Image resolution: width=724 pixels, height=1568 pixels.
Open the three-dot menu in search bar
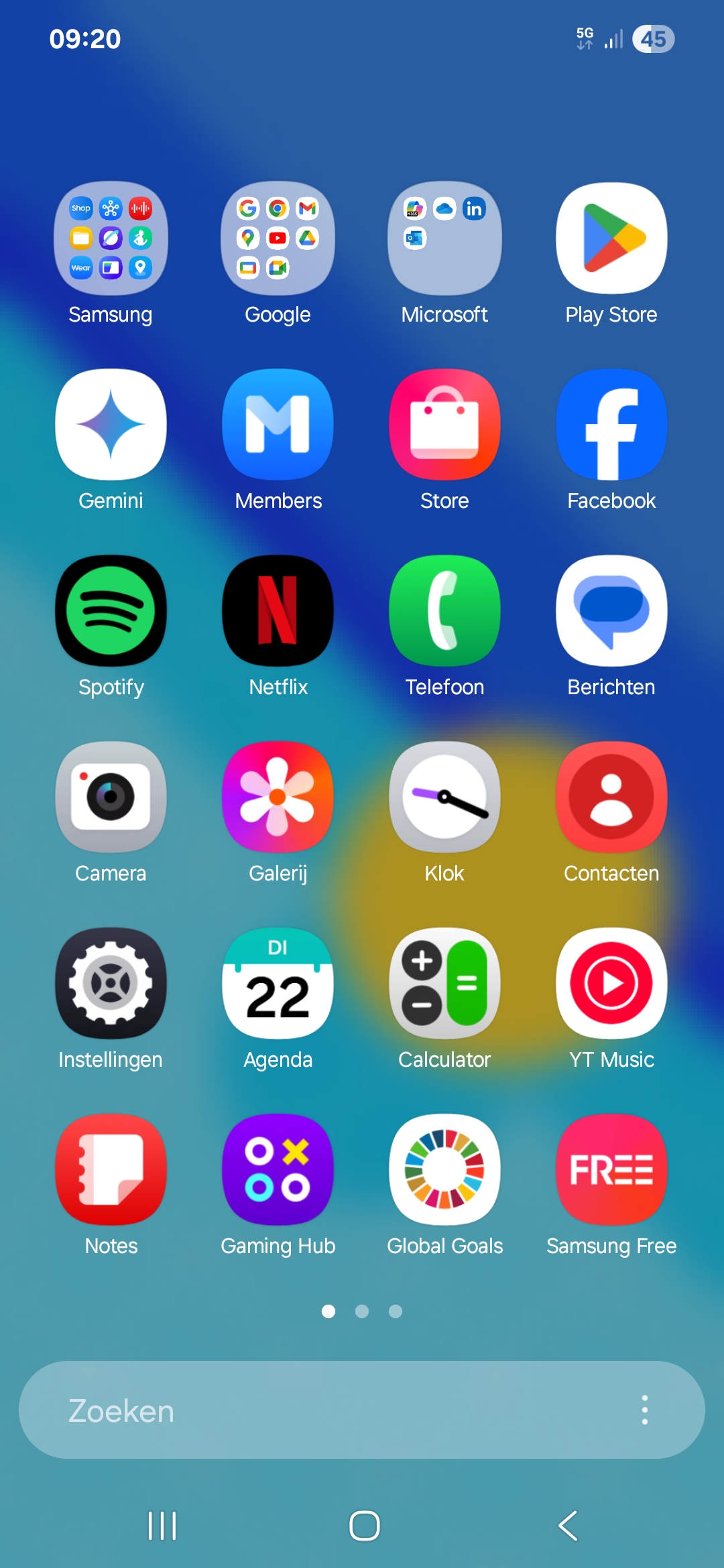[645, 1410]
